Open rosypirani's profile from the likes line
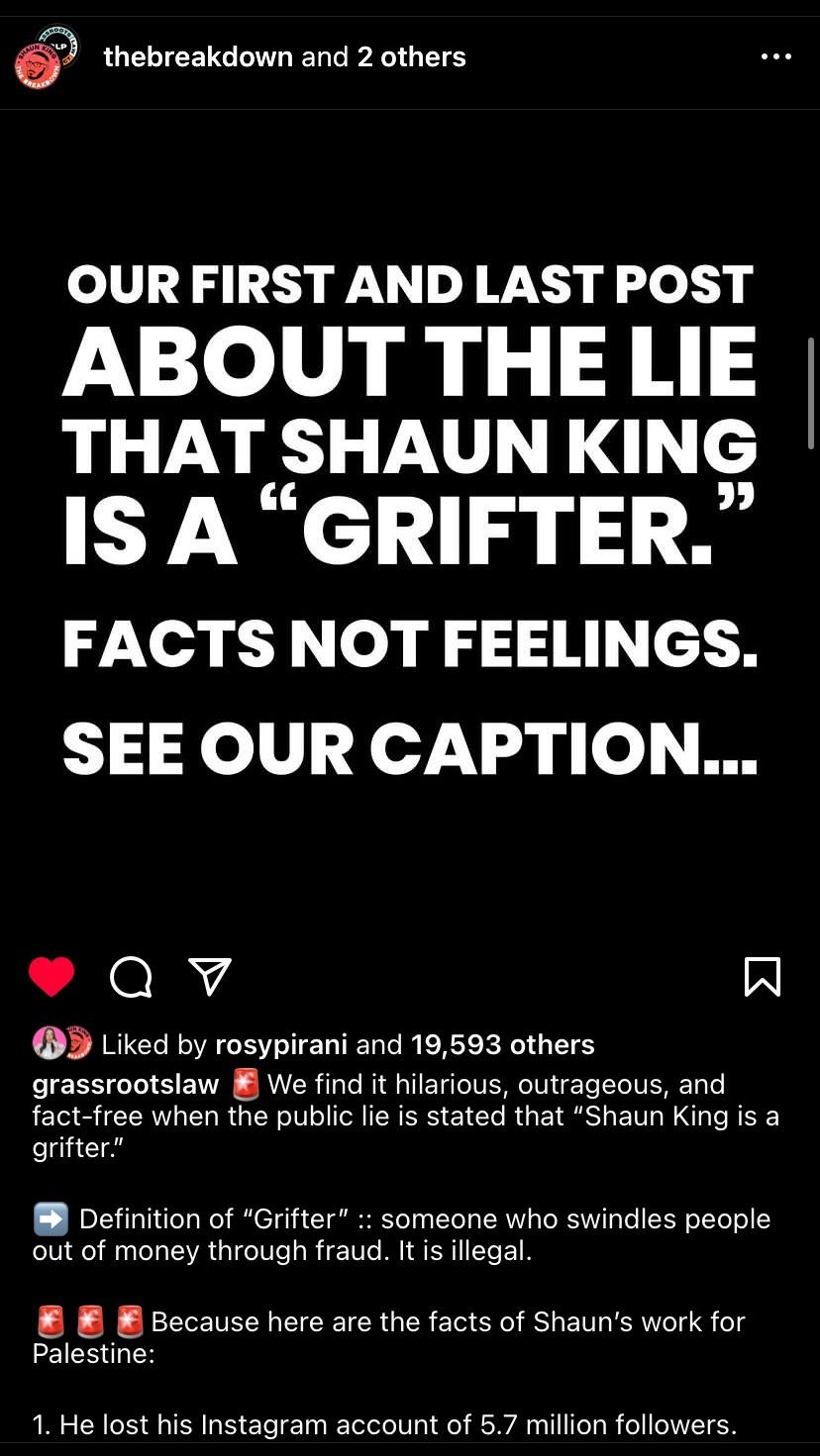Viewport: 820px width, 1456px height. (x=281, y=1044)
